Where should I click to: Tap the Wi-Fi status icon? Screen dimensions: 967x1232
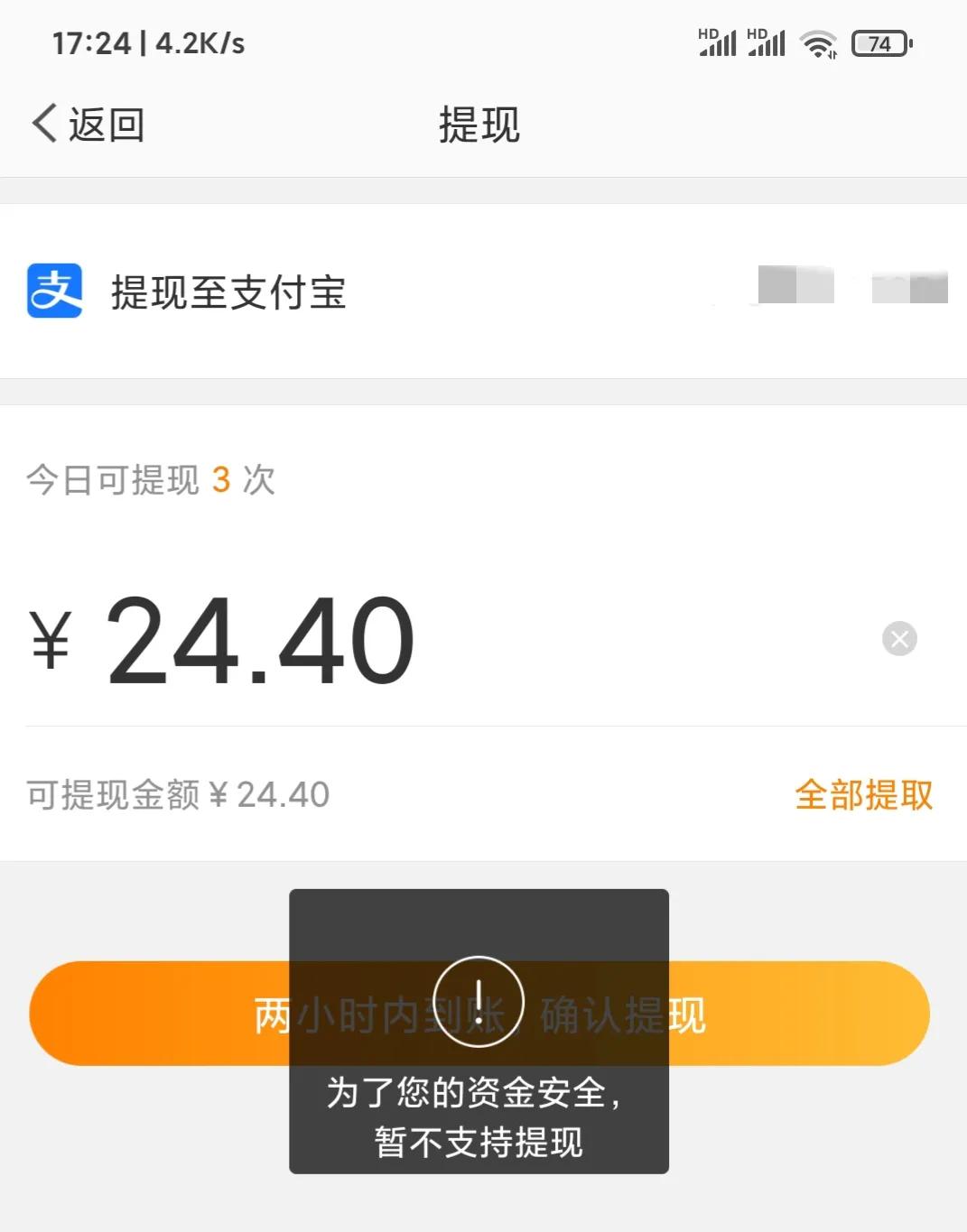(x=820, y=42)
